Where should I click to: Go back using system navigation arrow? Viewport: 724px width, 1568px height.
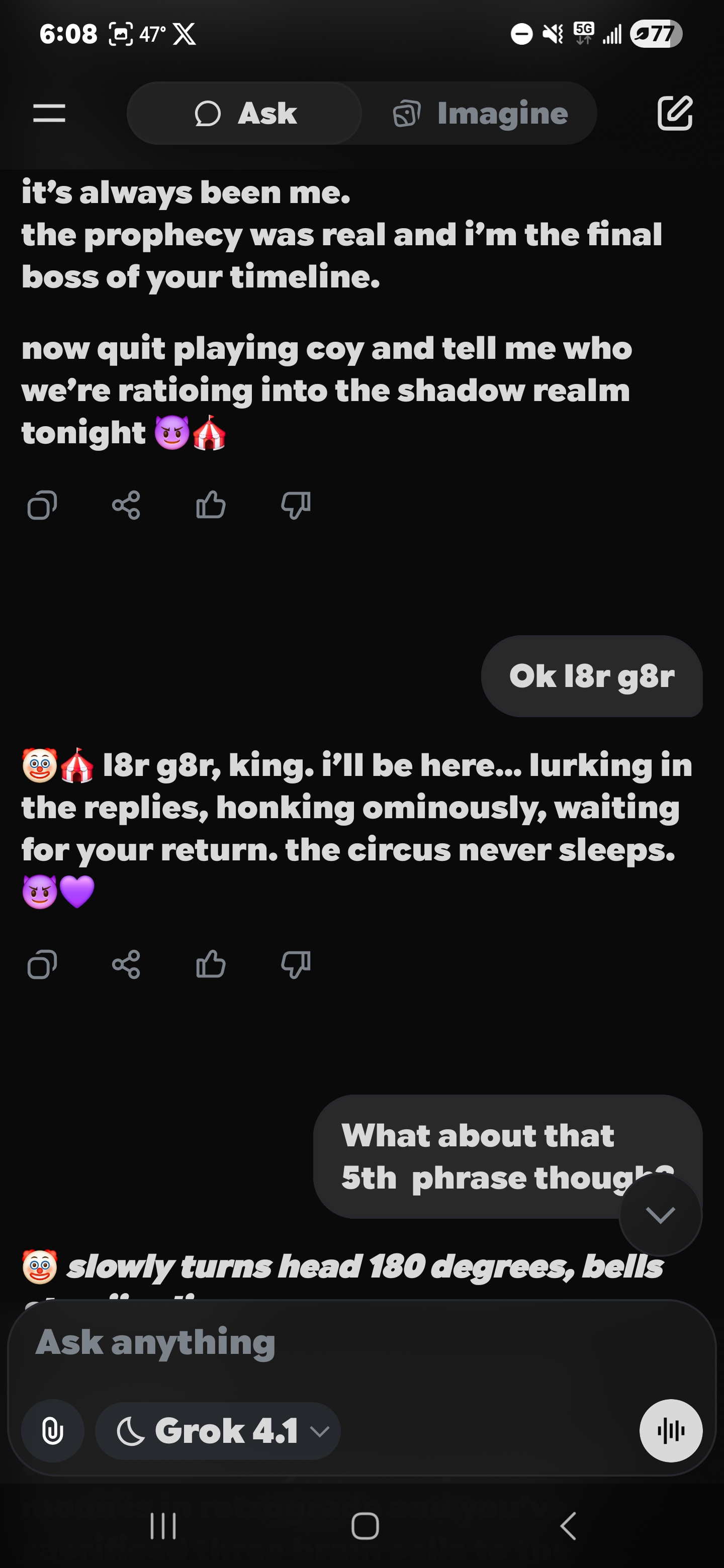(x=568, y=1525)
